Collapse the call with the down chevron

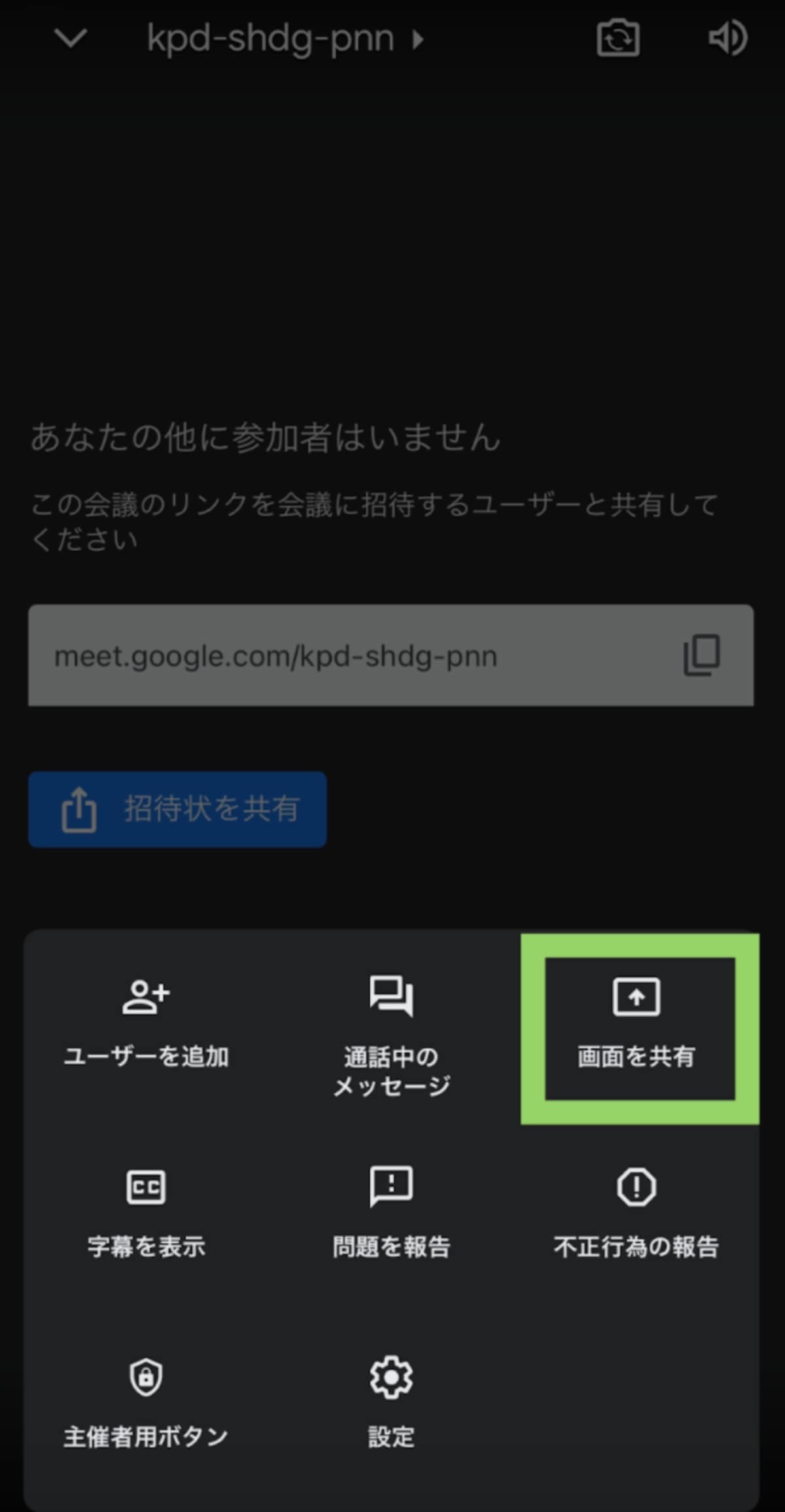[71, 38]
